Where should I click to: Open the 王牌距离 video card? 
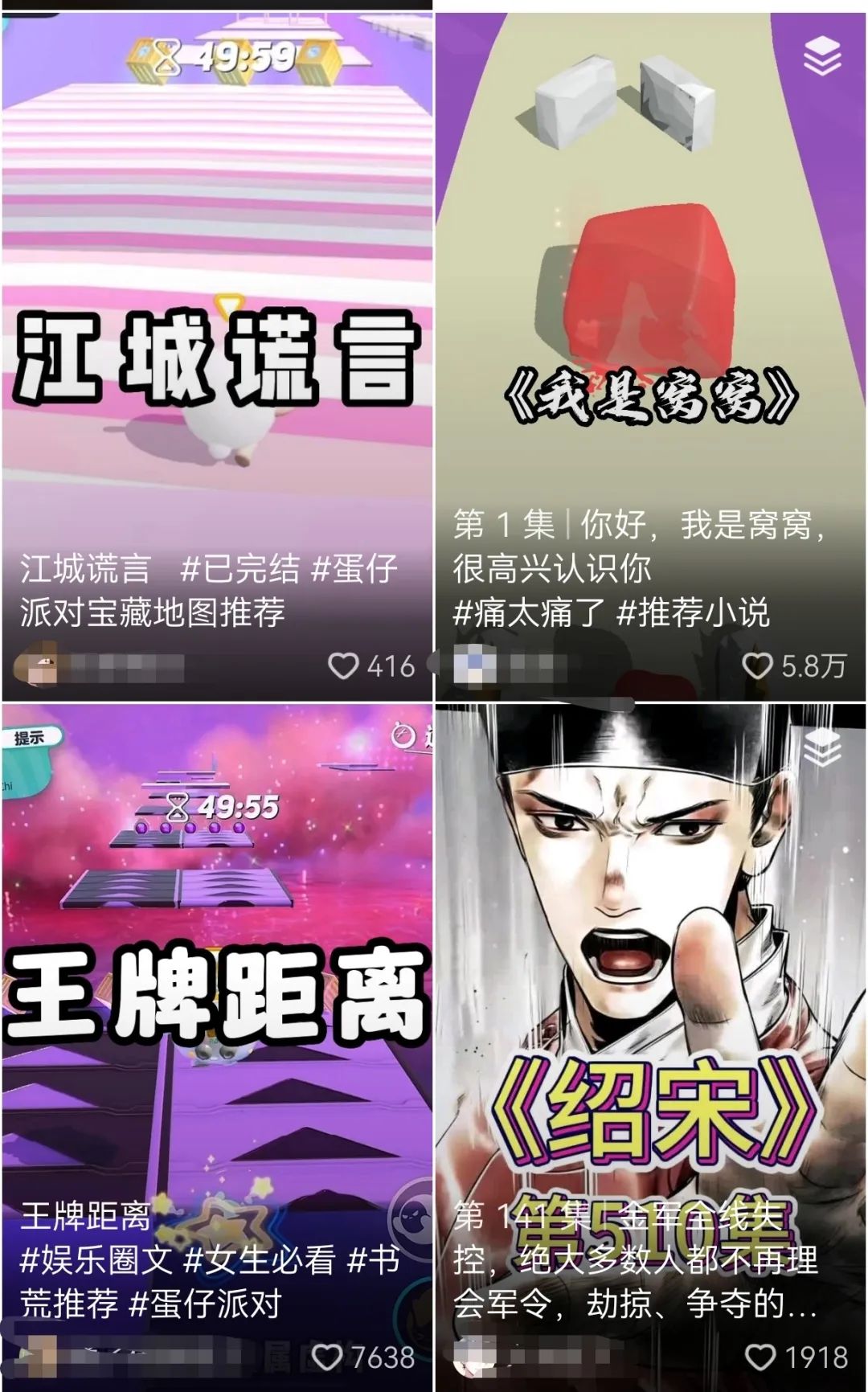(x=217, y=1005)
